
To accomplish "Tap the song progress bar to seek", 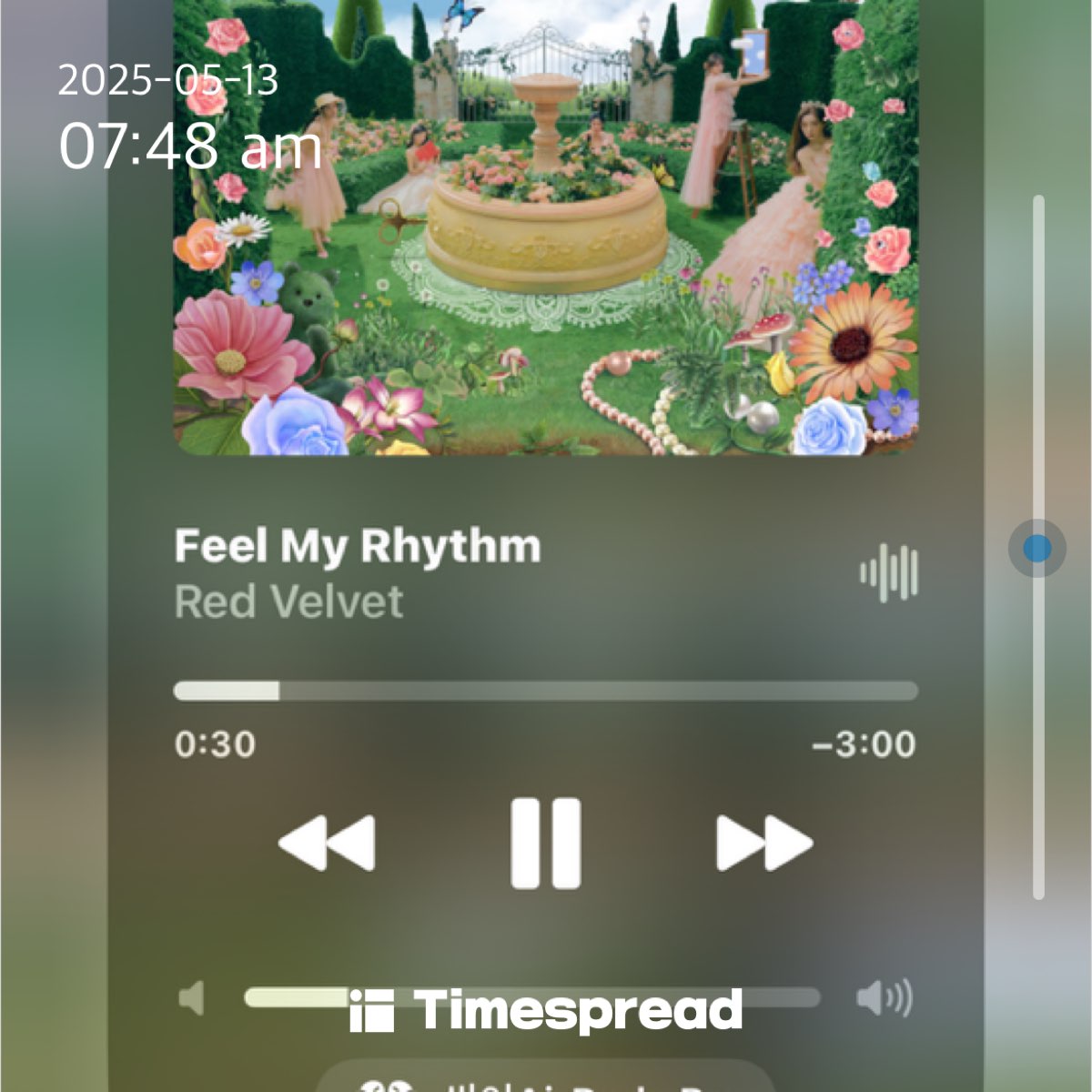I will 545,692.
